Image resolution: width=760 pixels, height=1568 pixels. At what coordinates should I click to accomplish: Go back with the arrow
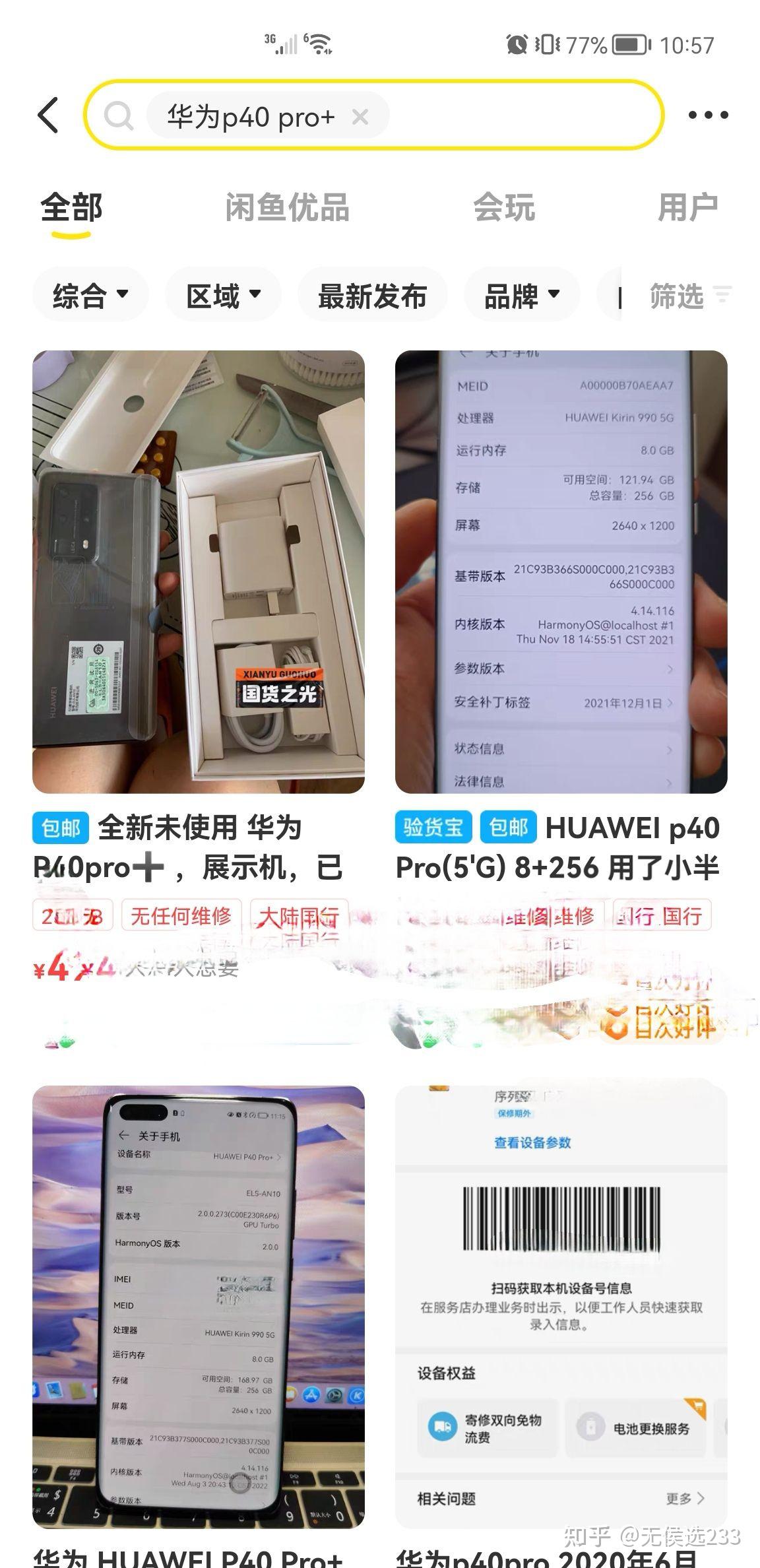tap(48, 115)
